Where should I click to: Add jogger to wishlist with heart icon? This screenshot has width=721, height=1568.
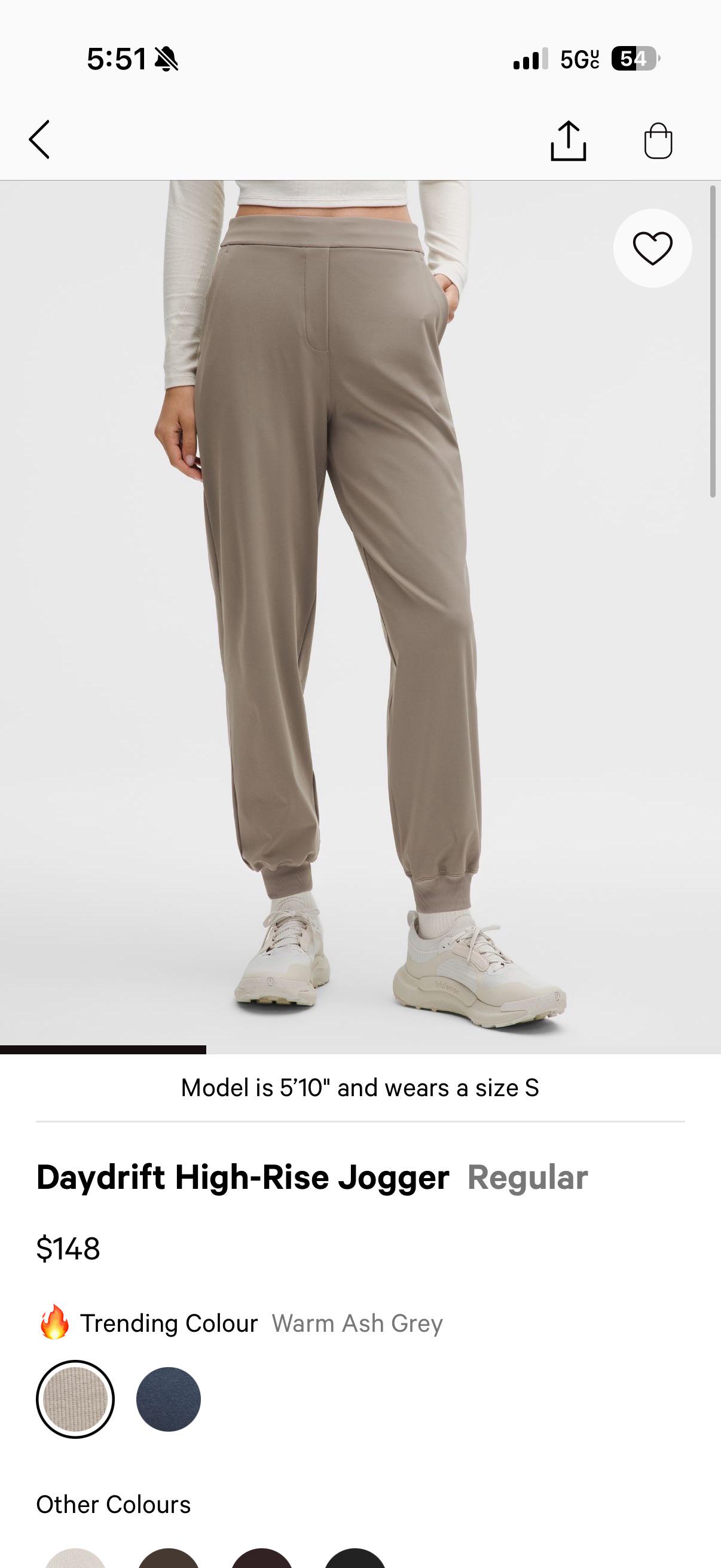(652, 248)
